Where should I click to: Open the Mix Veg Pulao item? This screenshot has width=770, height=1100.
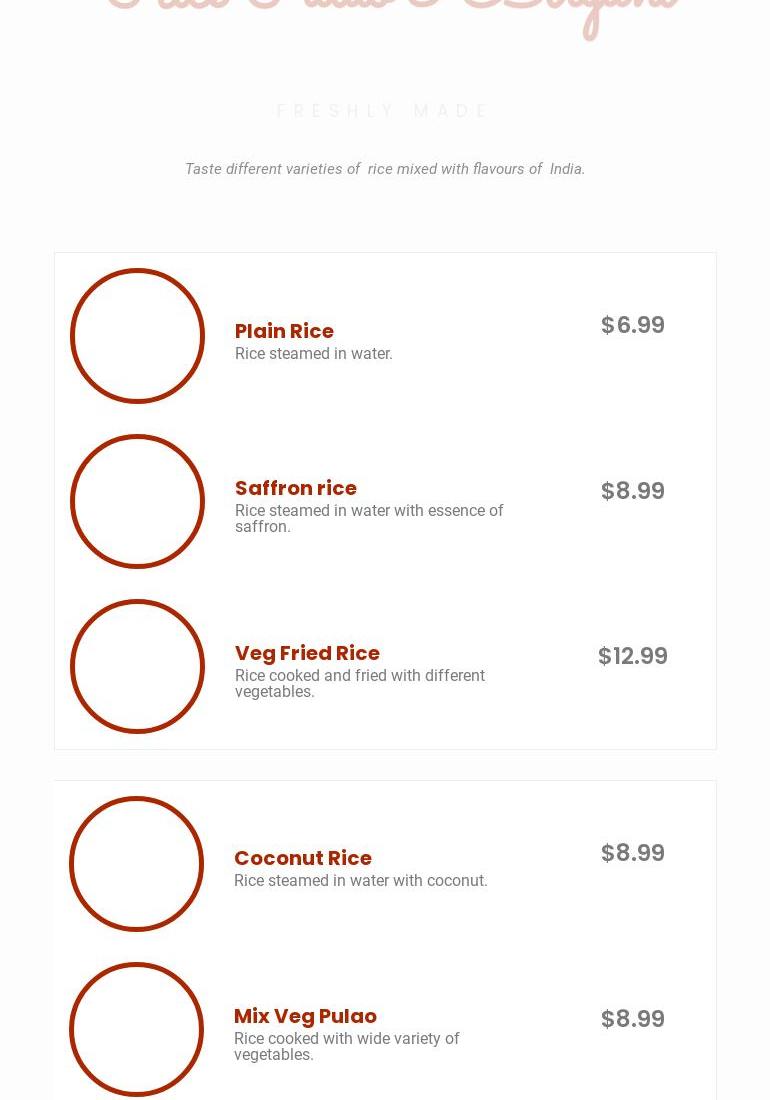305,1016
